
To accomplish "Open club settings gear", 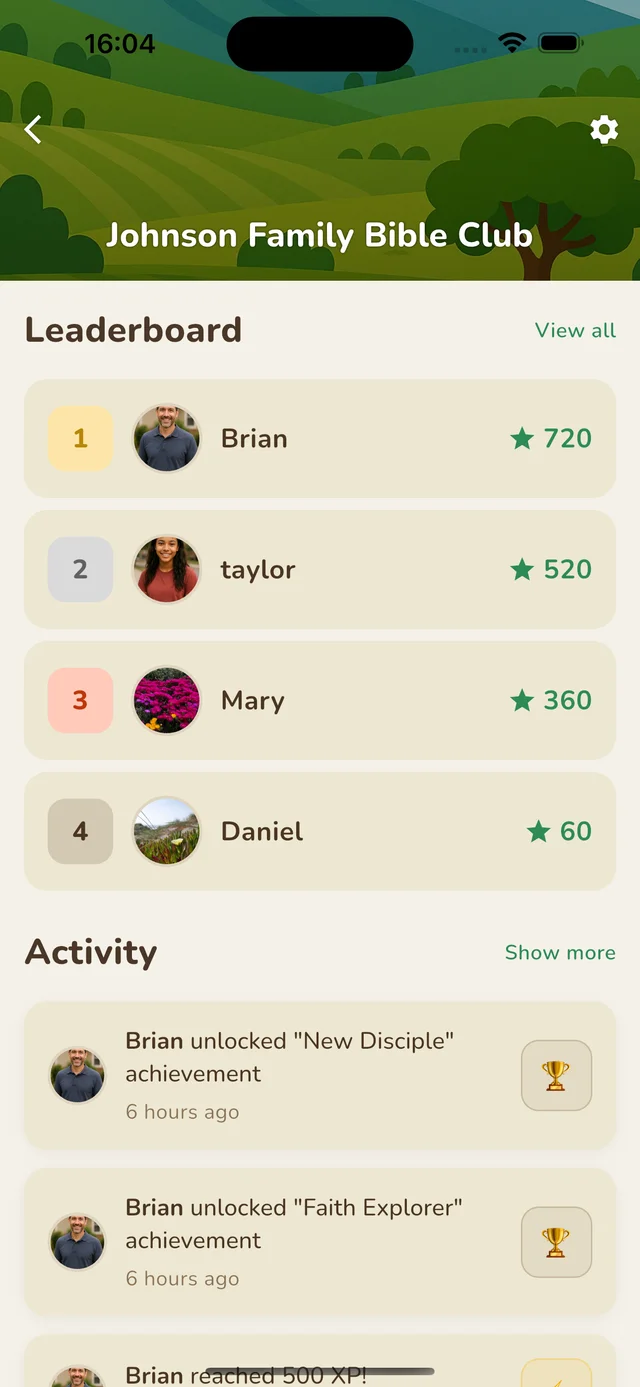I will pyautogui.click(x=604, y=130).
